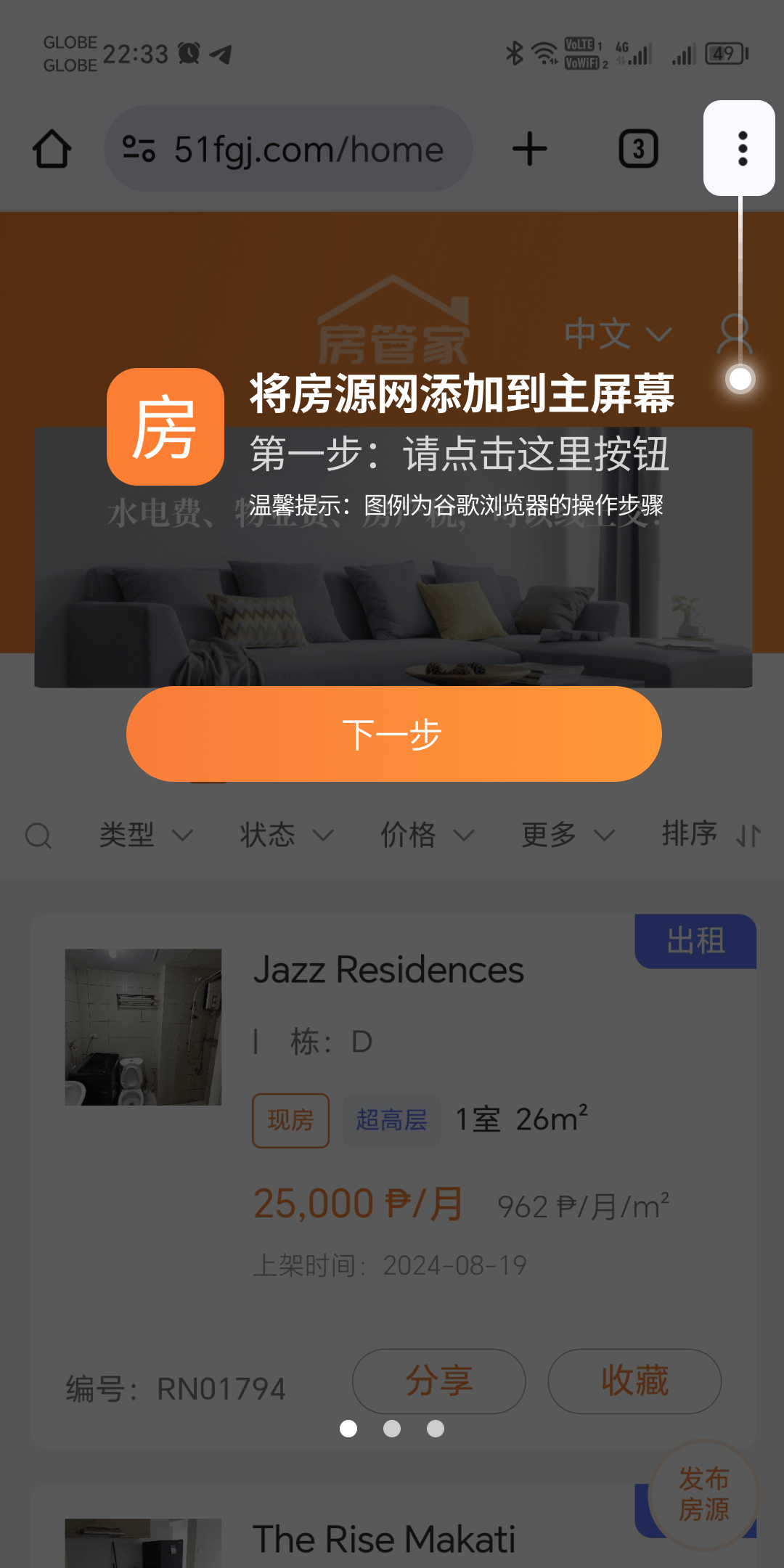Expand the 更多 more filters dropdown
The height and width of the screenshot is (1568, 784).
click(568, 835)
